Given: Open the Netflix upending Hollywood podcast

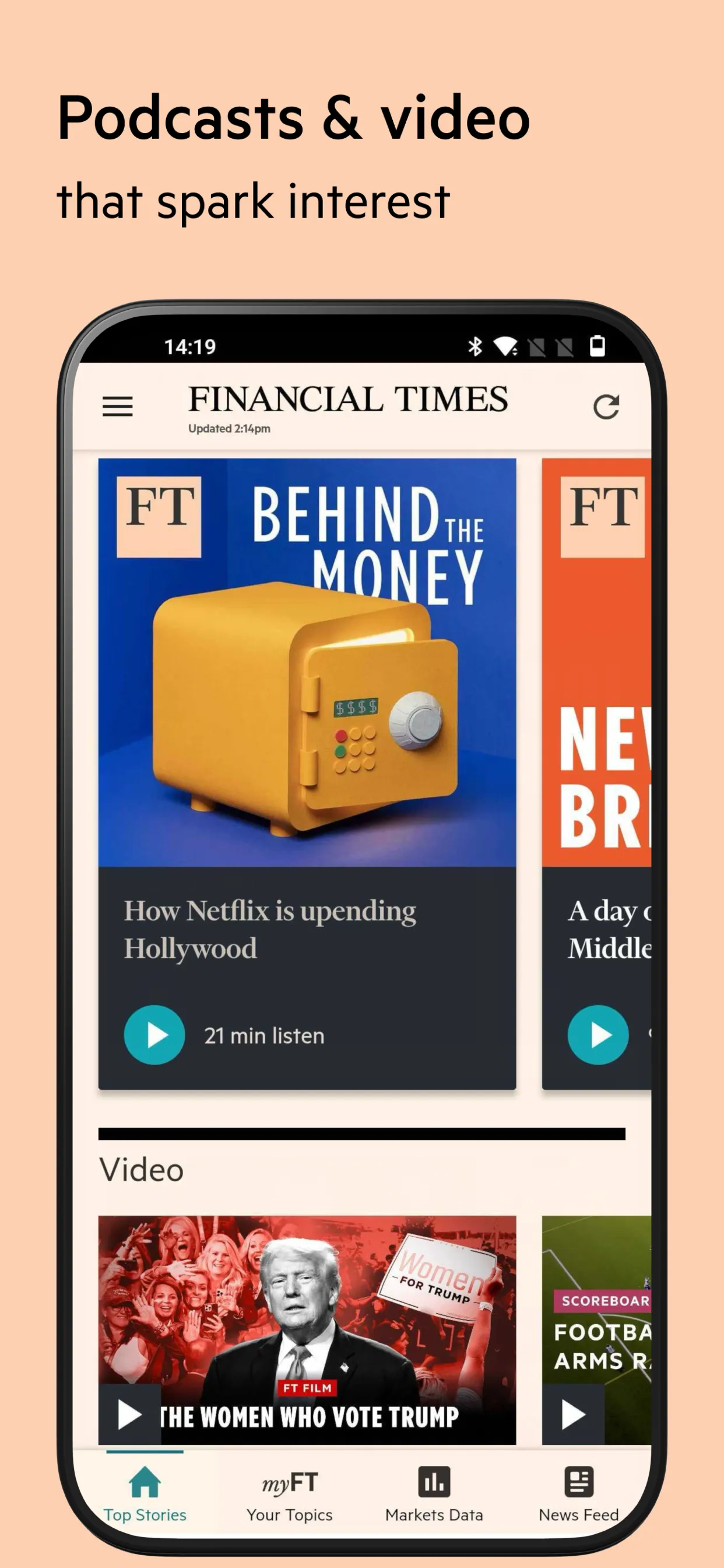Looking at the screenshot, I should [x=269, y=928].
